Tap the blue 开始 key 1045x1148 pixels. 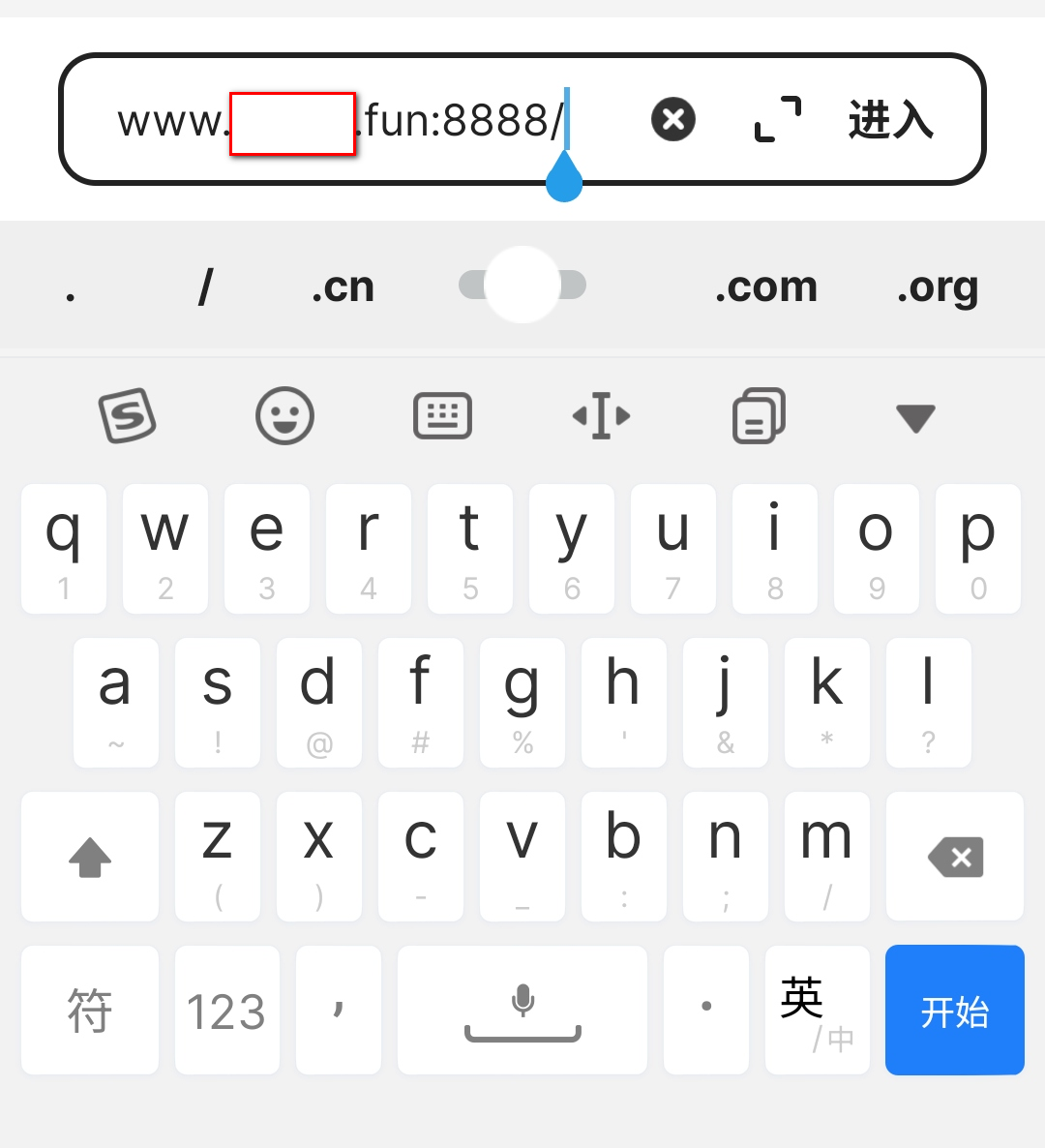click(x=954, y=1011)
